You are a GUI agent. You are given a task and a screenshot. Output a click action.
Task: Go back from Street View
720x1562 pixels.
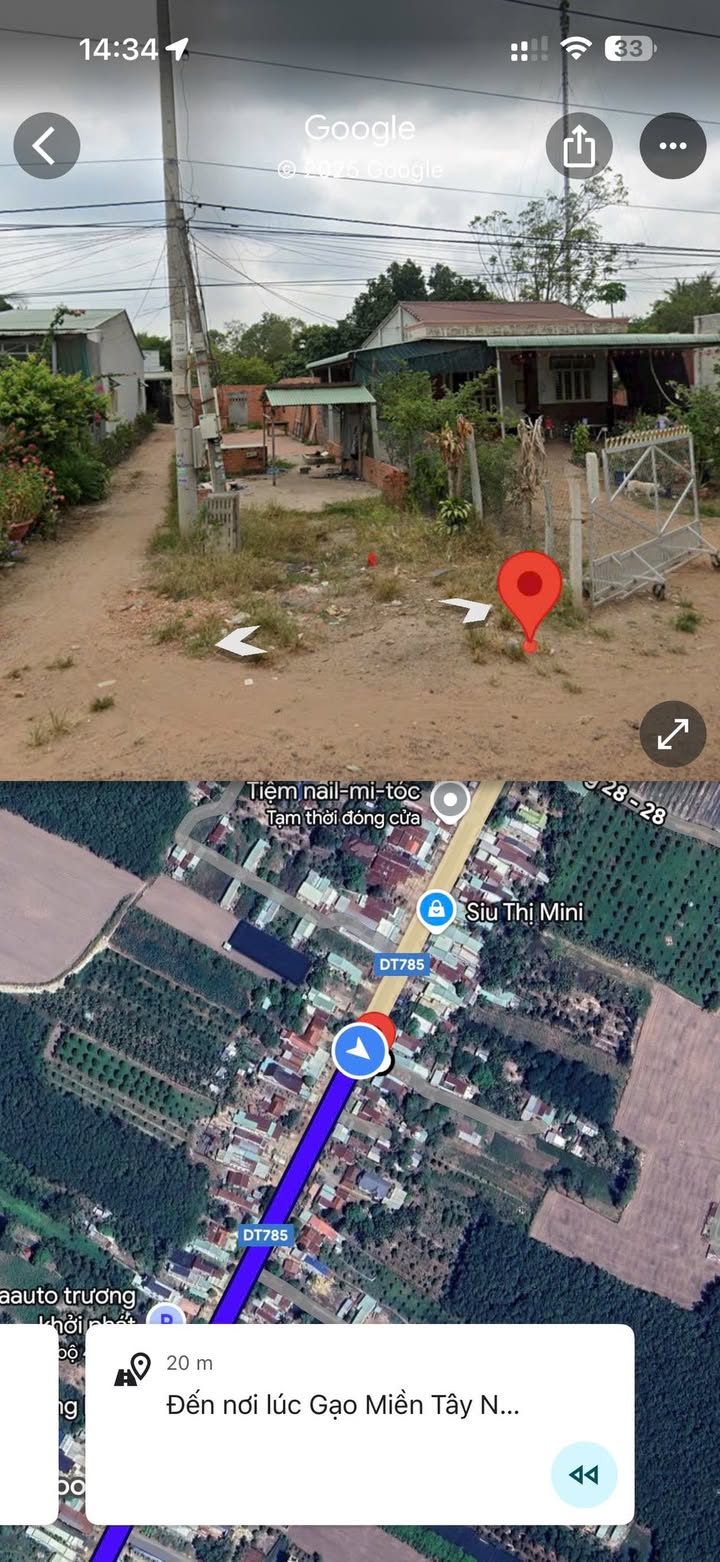(46, 146)
